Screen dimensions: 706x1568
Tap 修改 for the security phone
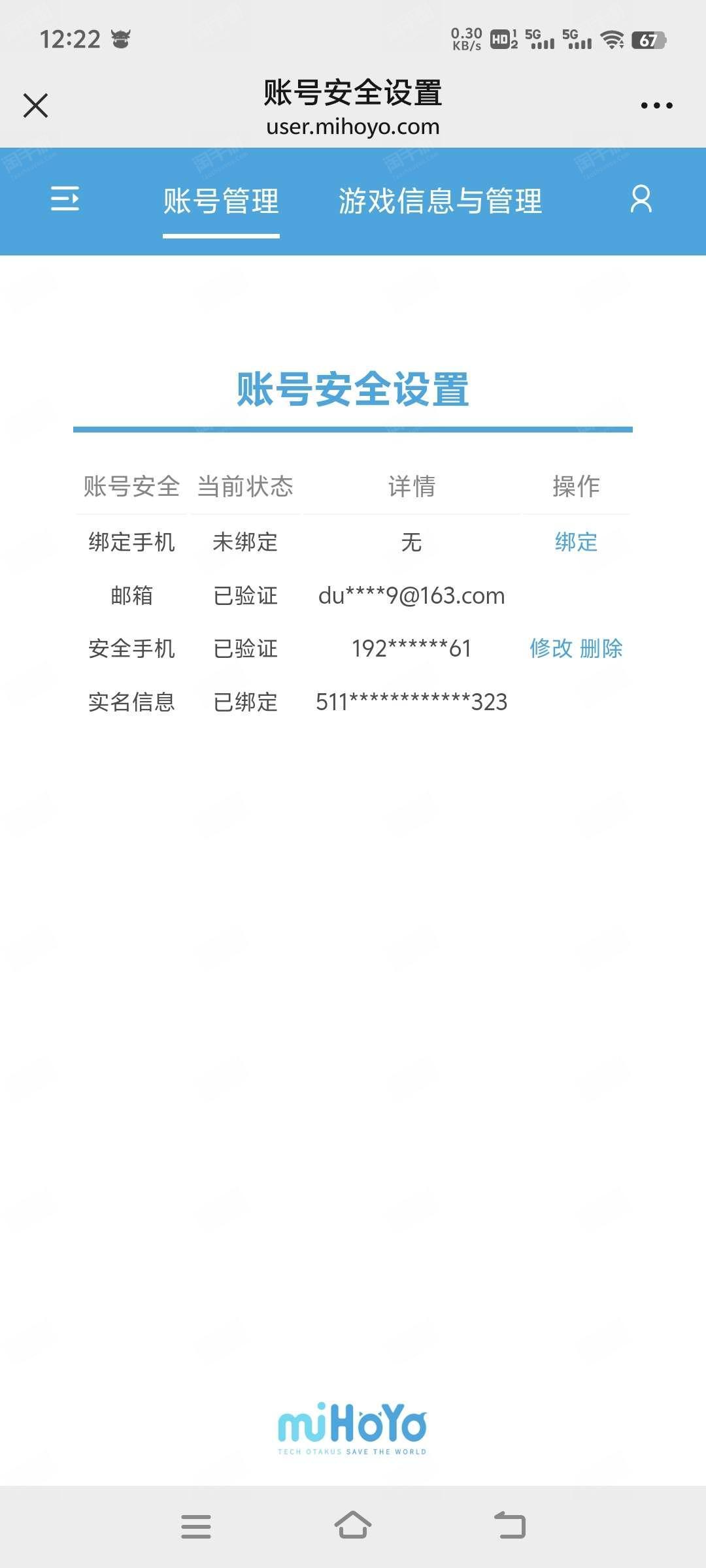click(551, 649)
